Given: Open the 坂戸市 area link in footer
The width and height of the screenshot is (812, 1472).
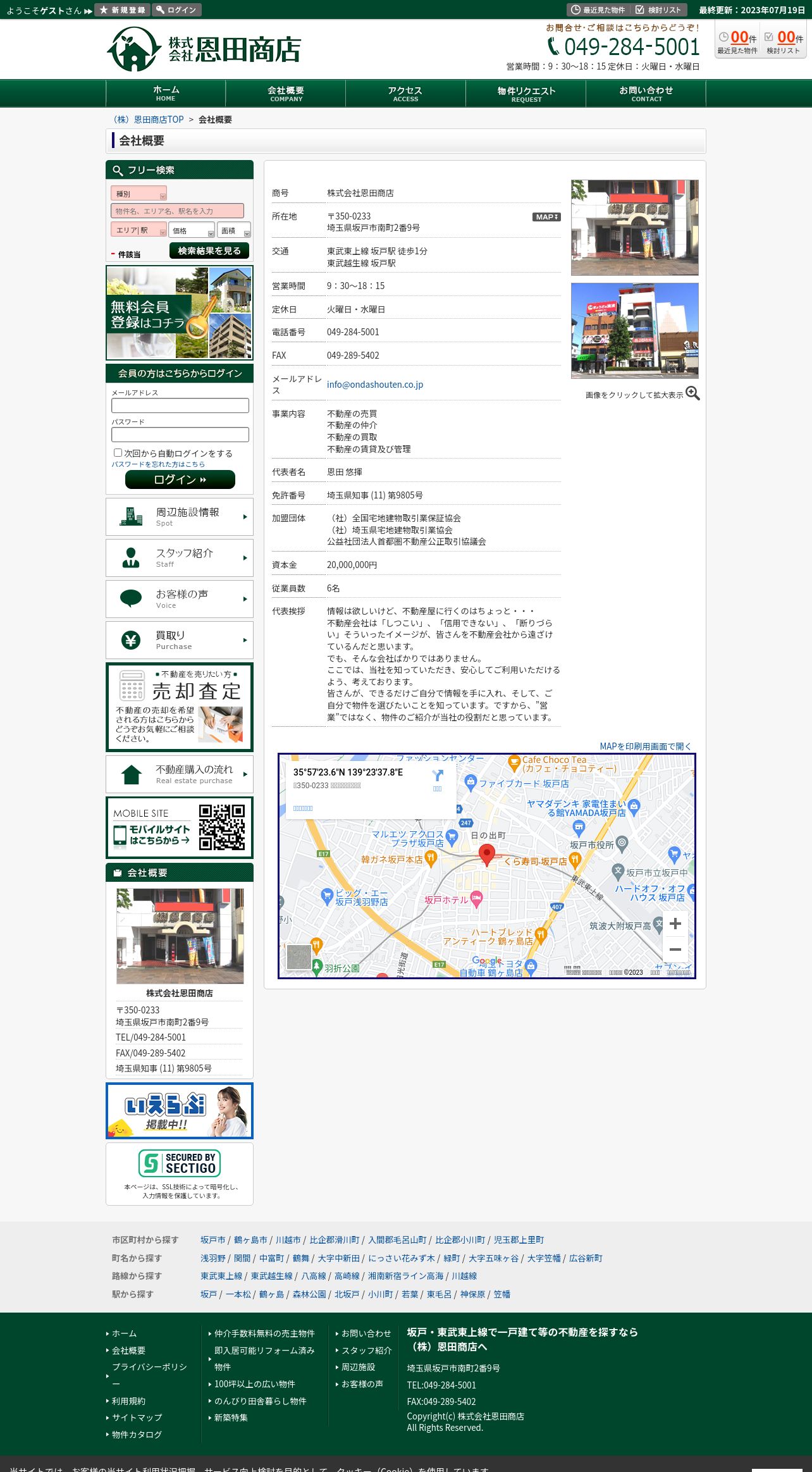Looking at the screenshot, I should click(213, 1240).
